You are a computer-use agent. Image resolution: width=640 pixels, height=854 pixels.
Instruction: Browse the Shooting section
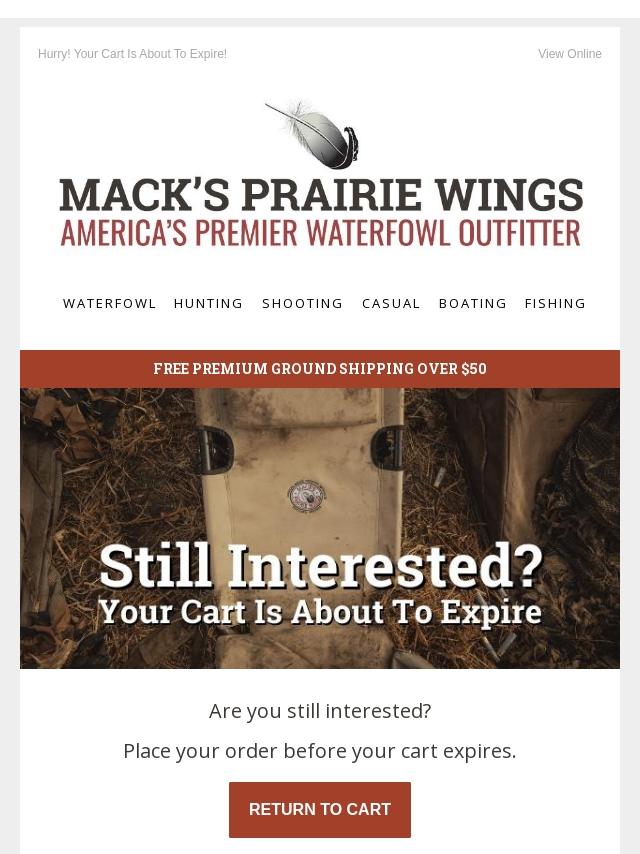302,303
